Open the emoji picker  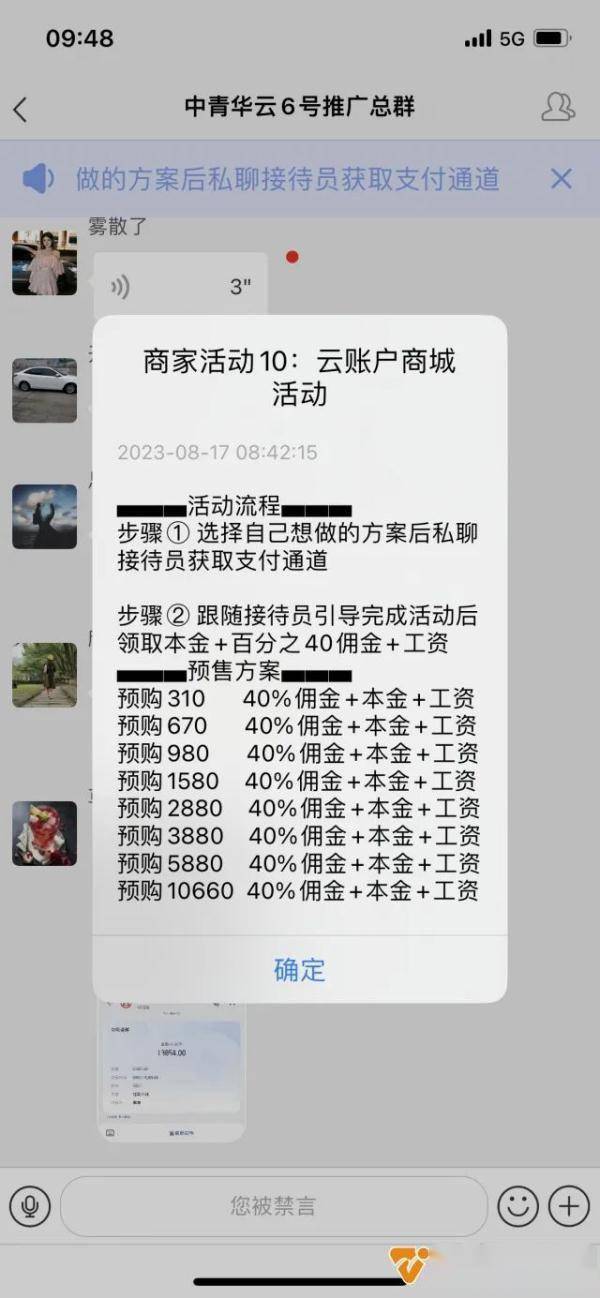pos(518,1206)
